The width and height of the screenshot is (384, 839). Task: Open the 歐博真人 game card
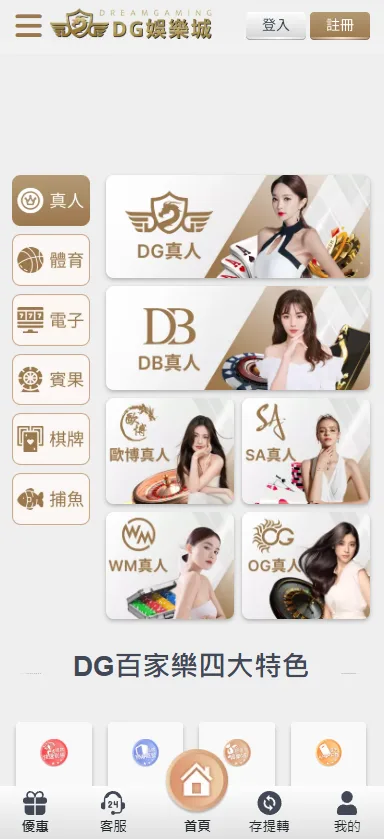coord(170,451)
